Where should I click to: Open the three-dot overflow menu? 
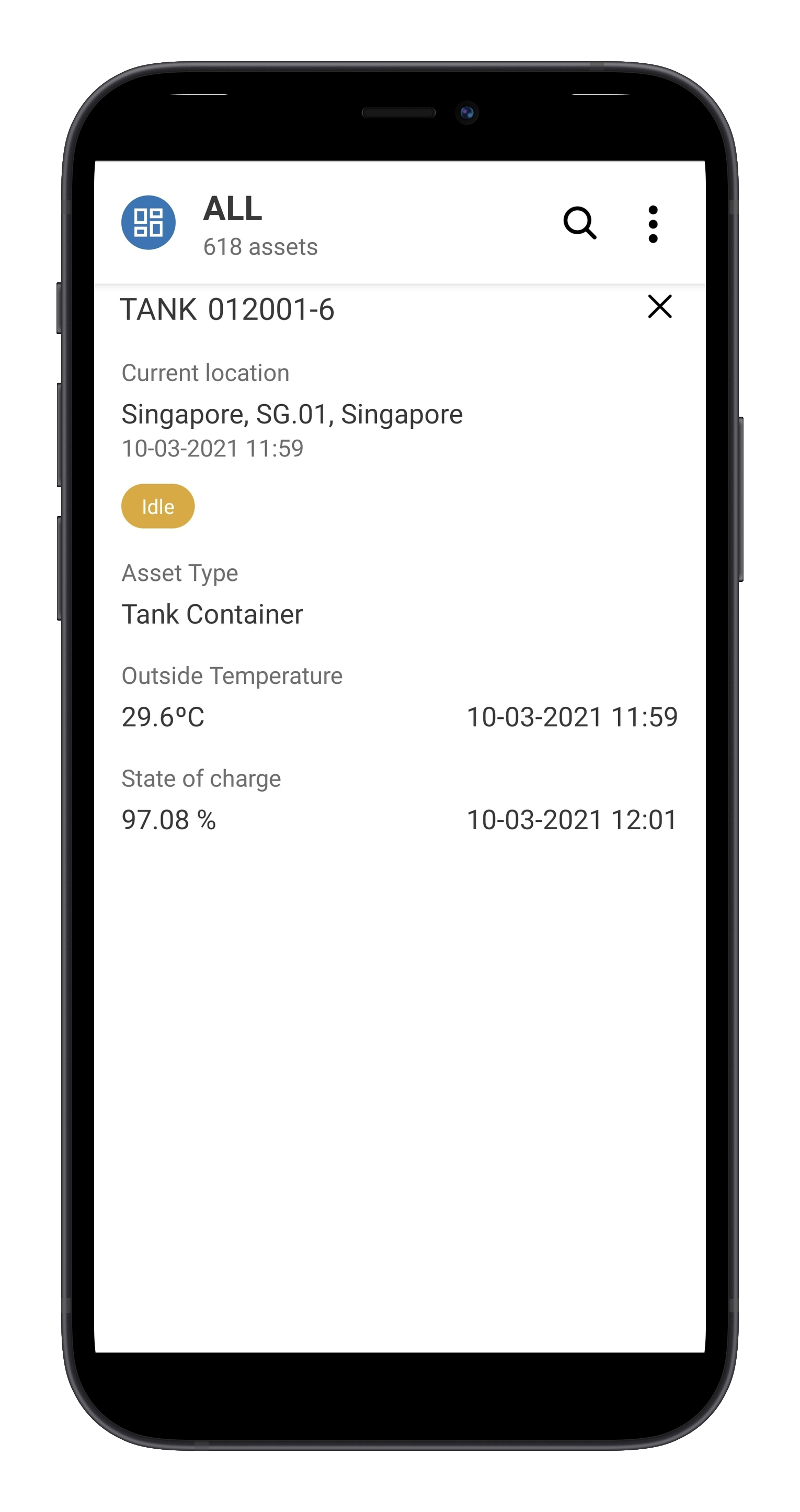[653, 224]
